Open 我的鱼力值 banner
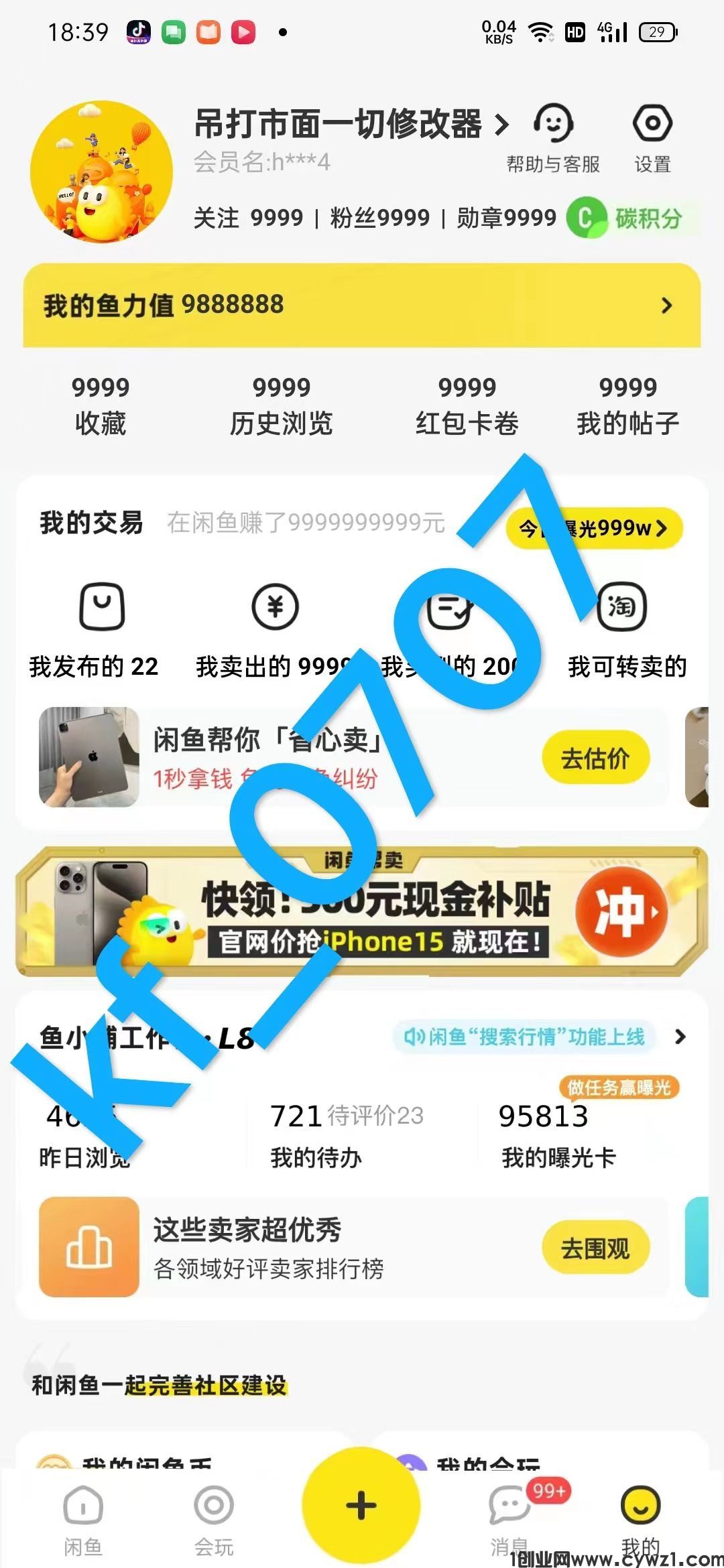Screen dimensions: 724x1568 click(x=362, y=306)
